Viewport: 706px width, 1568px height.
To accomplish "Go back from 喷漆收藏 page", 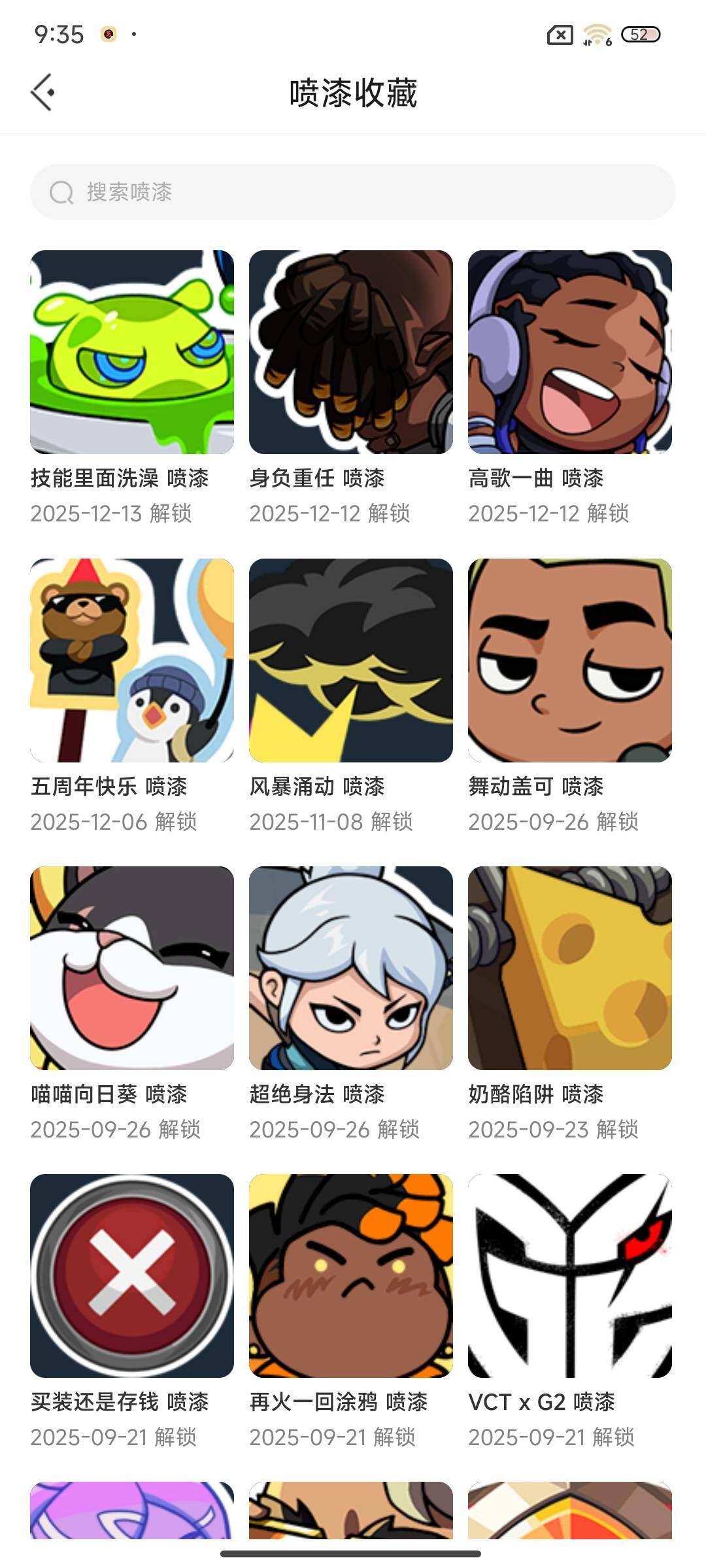I will pyautogui.click(x=42, y=92).
